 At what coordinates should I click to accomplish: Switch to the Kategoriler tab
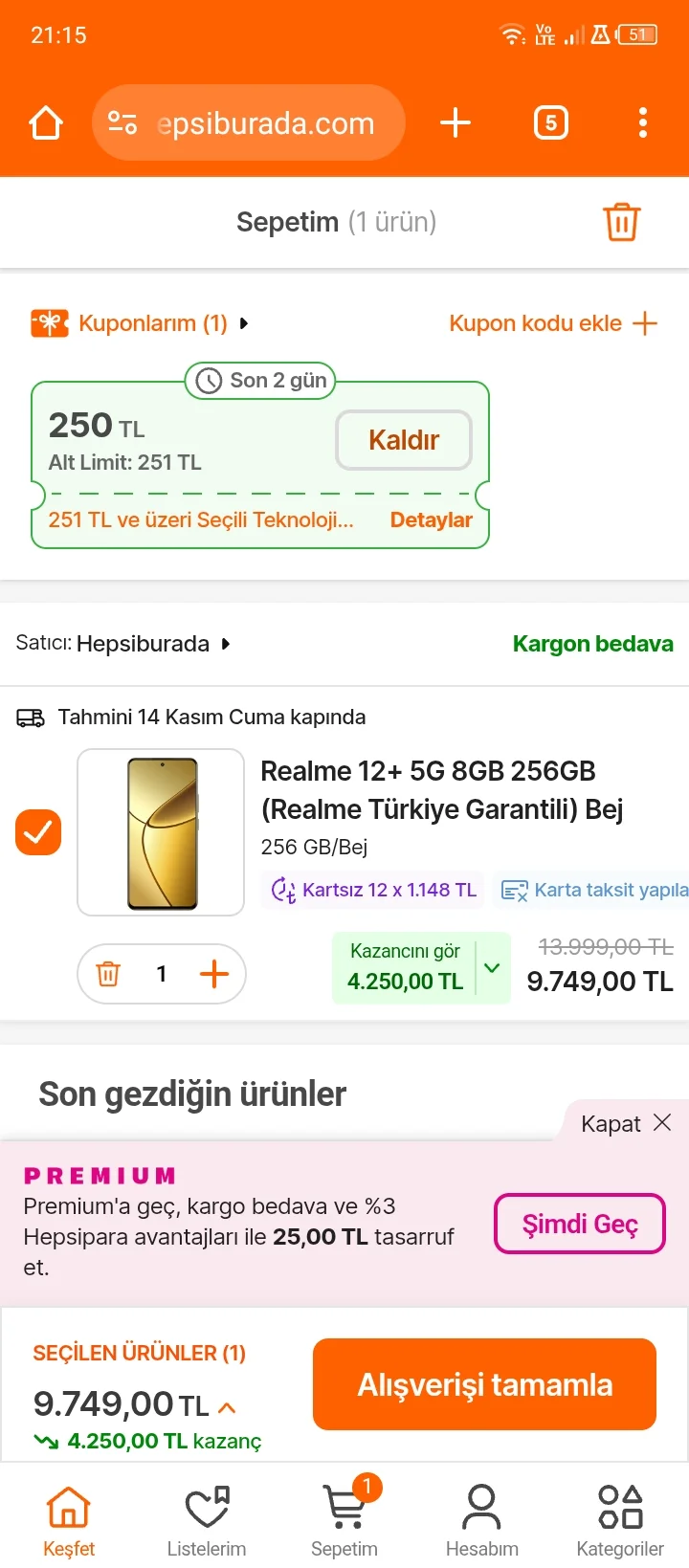point(620,1520)
